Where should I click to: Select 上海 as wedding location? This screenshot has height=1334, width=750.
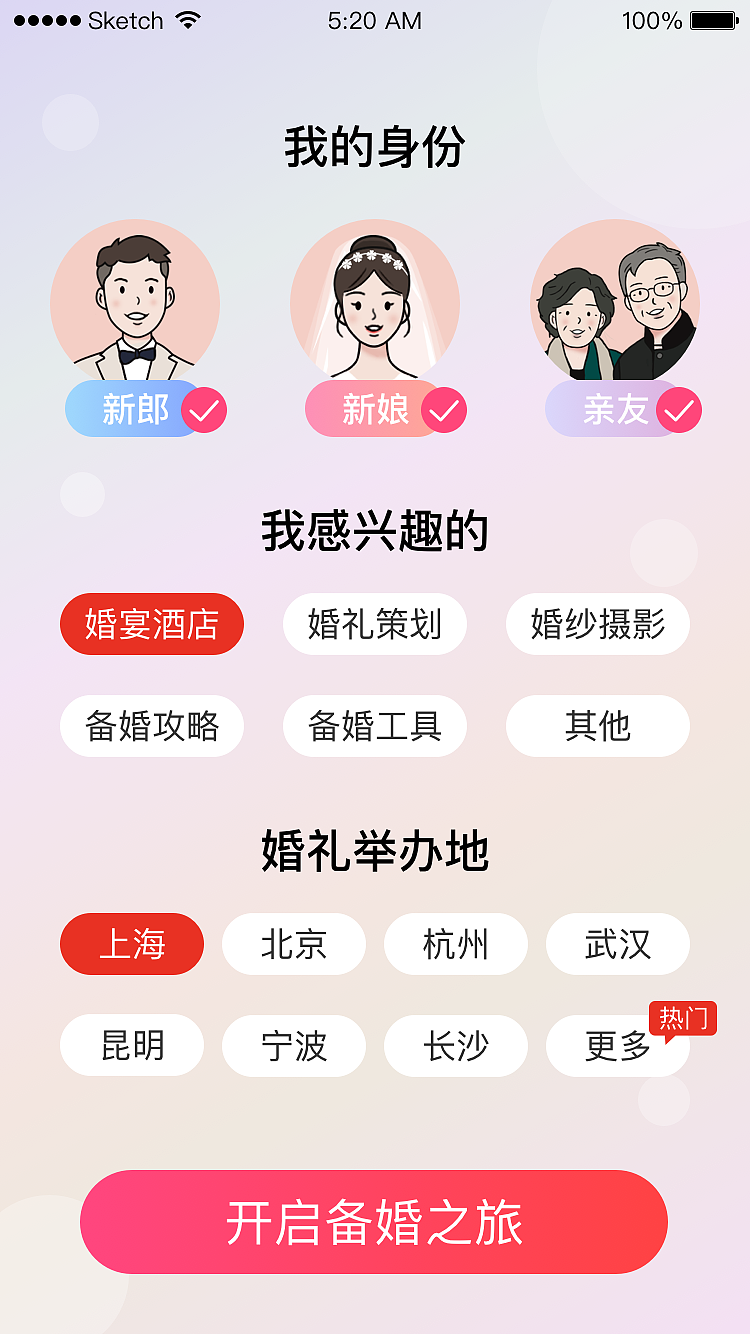[131, 944]
